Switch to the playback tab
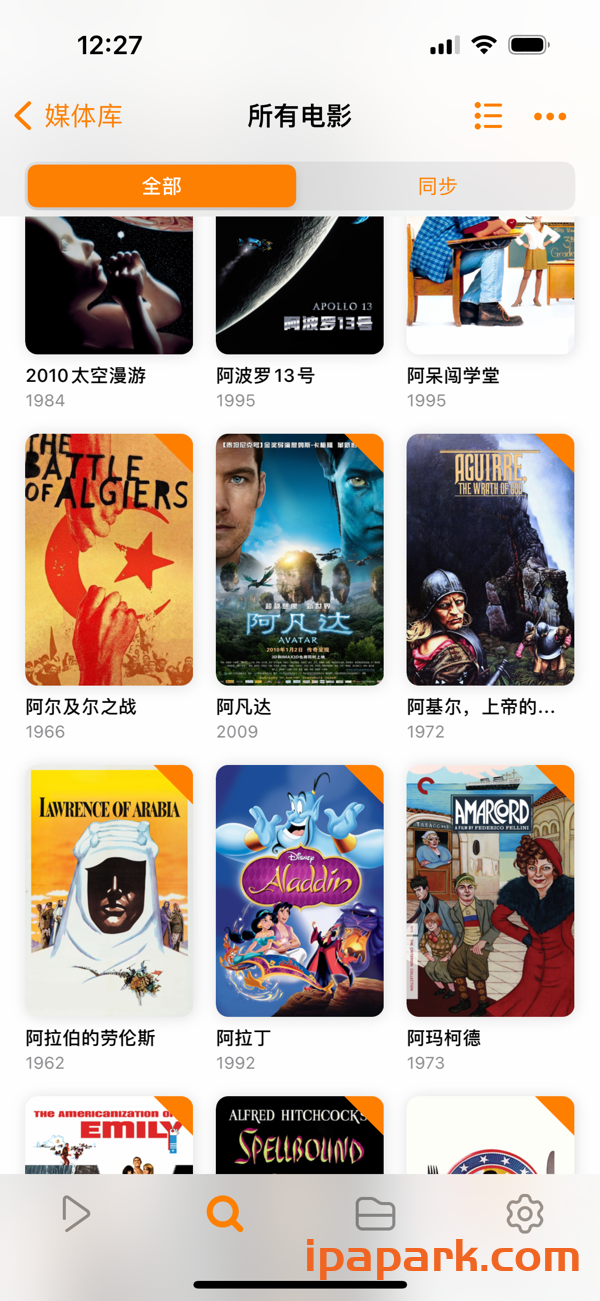 click(x=75, y=1214)
